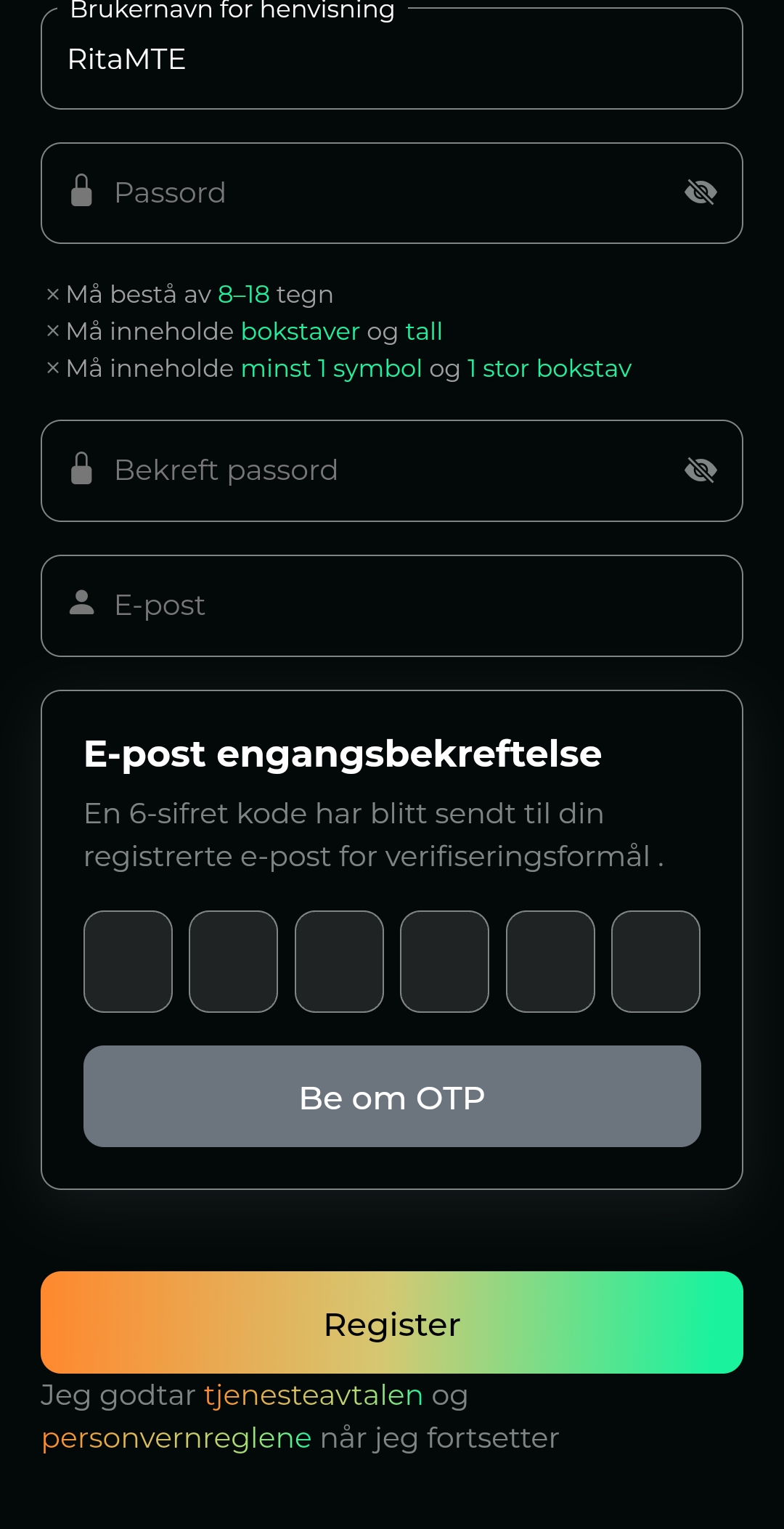Reveal the Bekreft passord text
The image size is (784, 1529).
click(701, 470)
